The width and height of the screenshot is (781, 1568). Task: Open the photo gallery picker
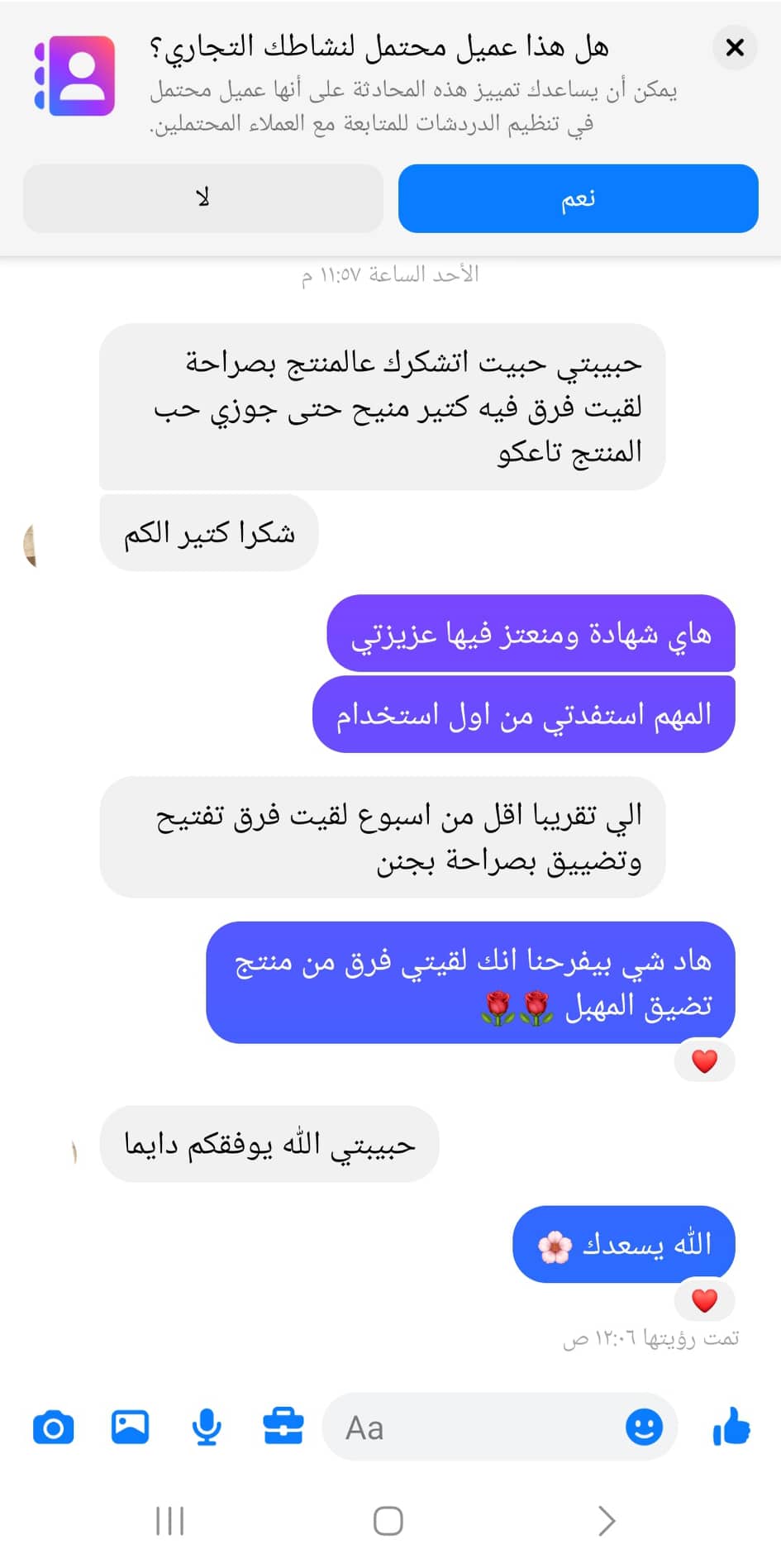(130, 1427)
